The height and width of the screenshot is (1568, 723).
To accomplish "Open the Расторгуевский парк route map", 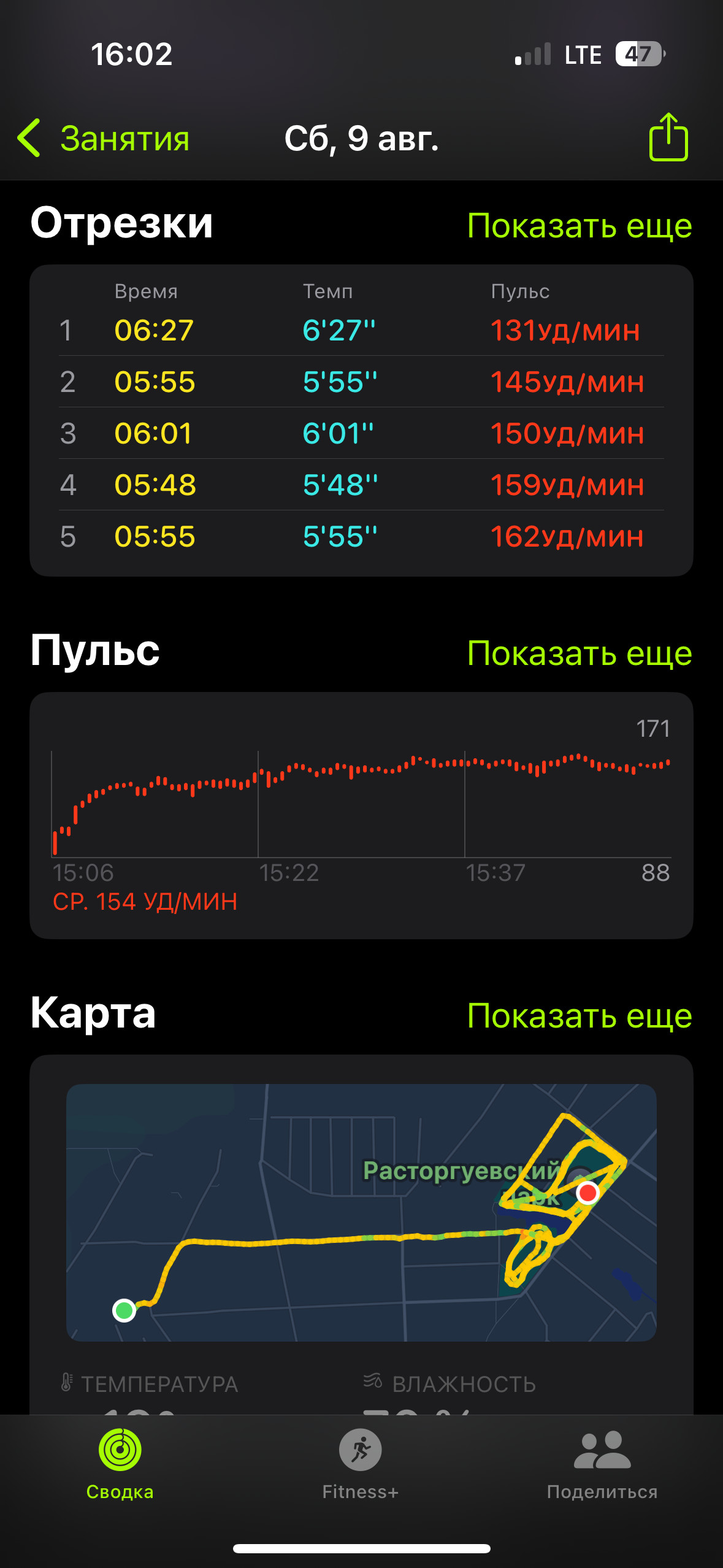I will [361, 1212].
